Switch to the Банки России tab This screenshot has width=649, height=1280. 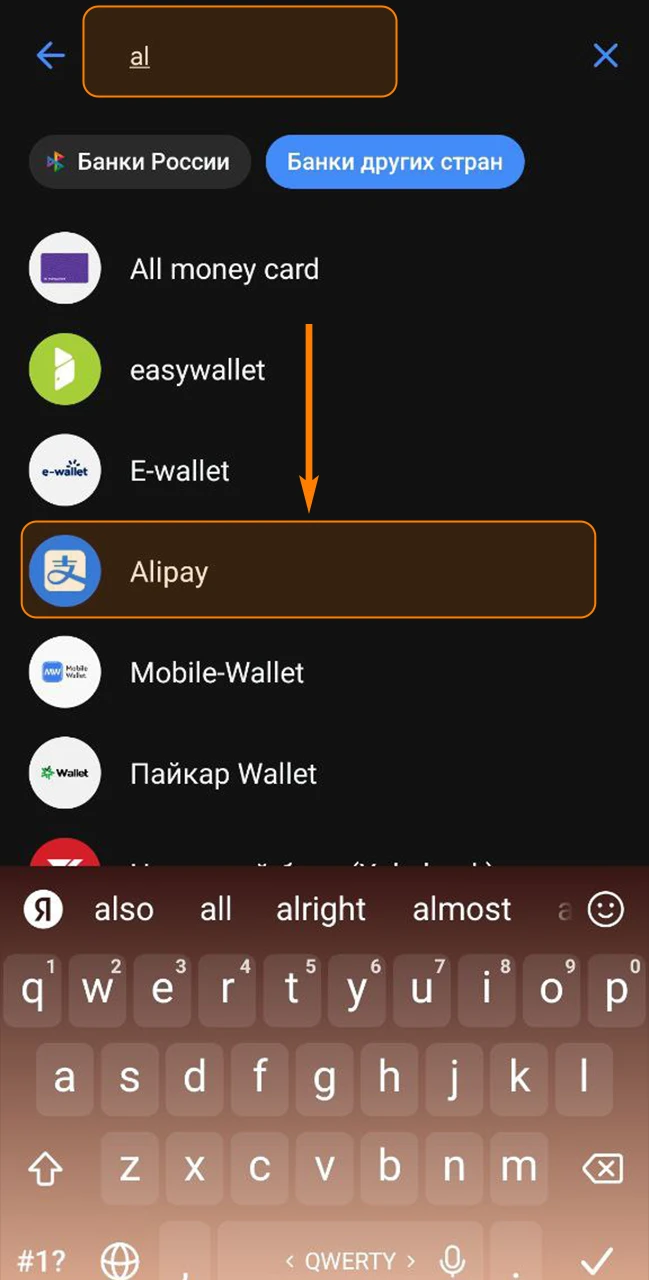coord(139,162)
